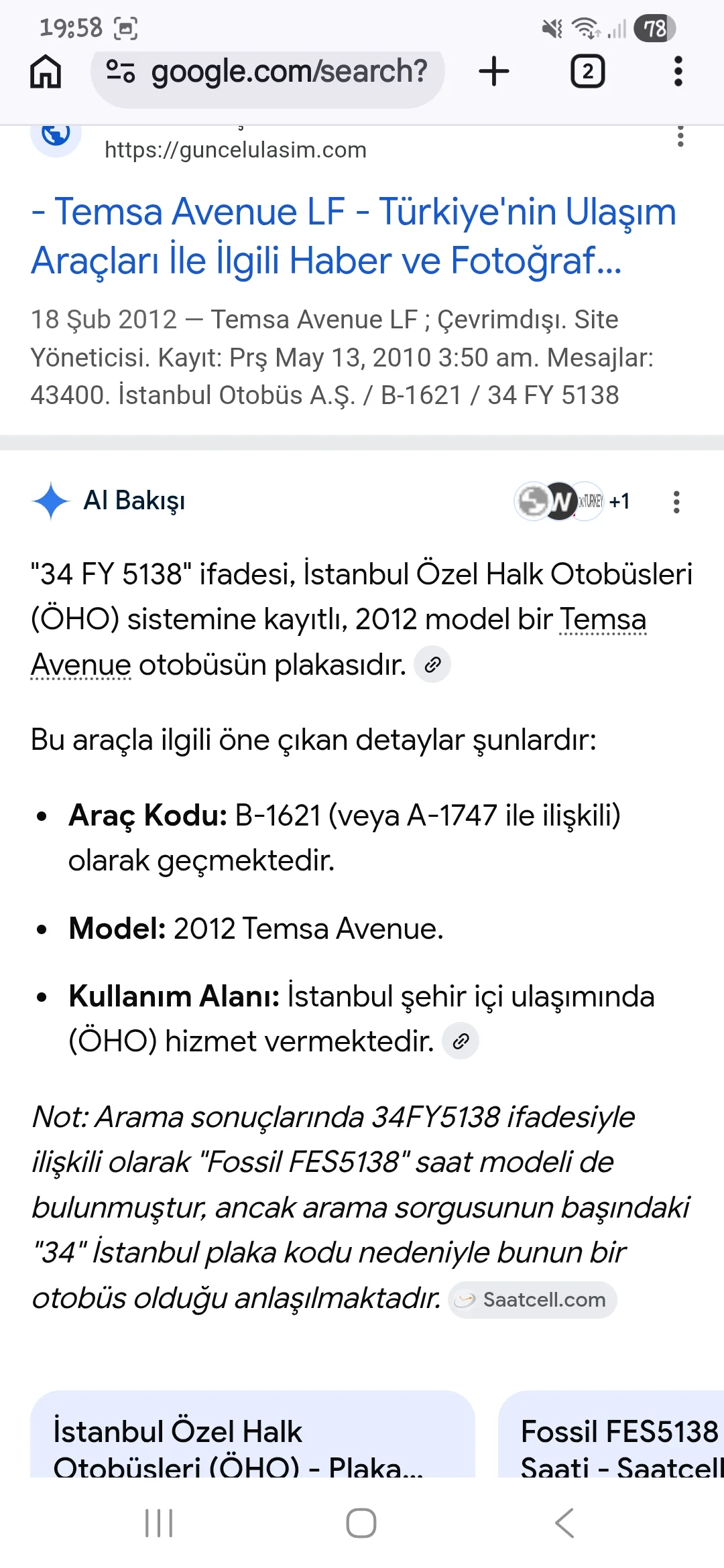Open the source link after "otobüsün plakasıdır"
Image resolution: width=724 pixels, height=1568 pixels.
(432, 665)
